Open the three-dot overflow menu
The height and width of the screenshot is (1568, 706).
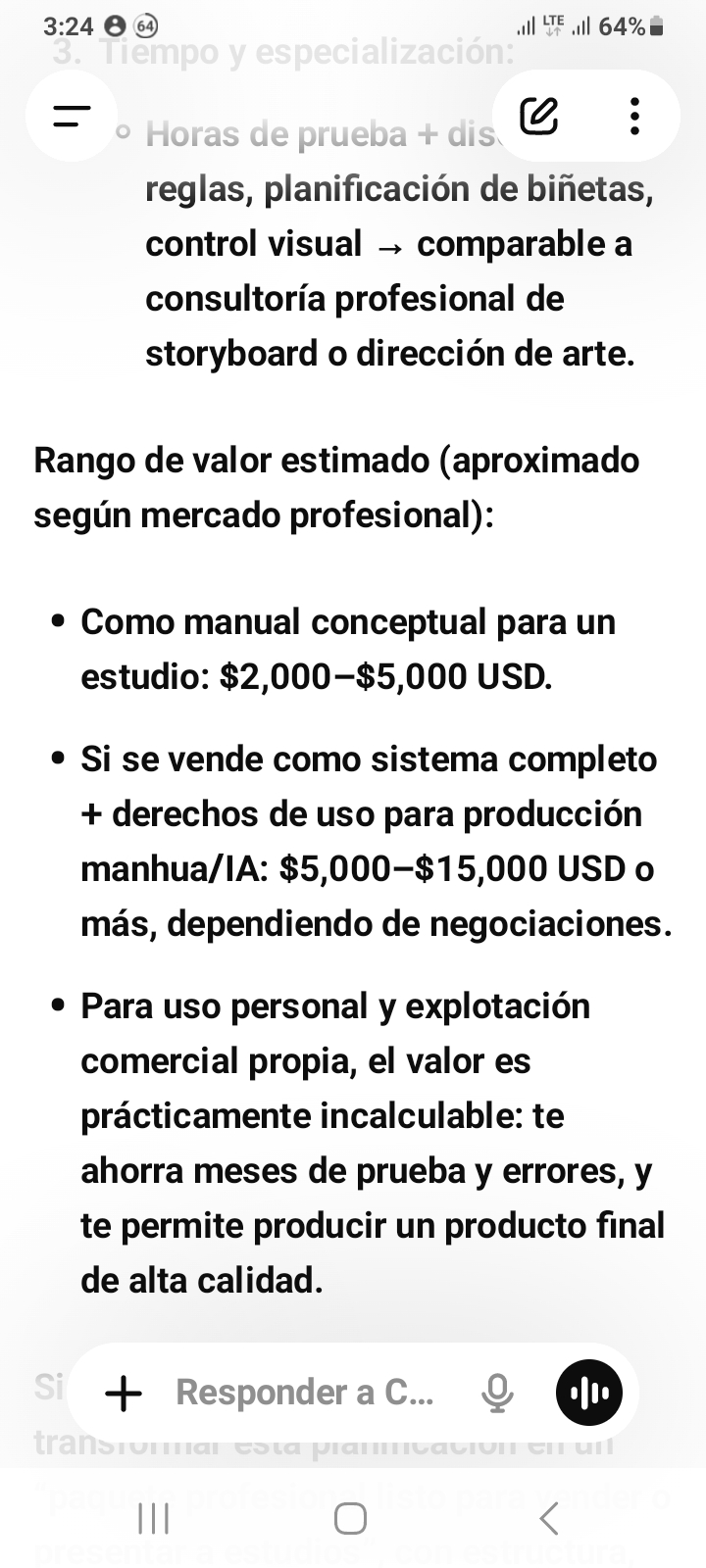coord(634,116)
